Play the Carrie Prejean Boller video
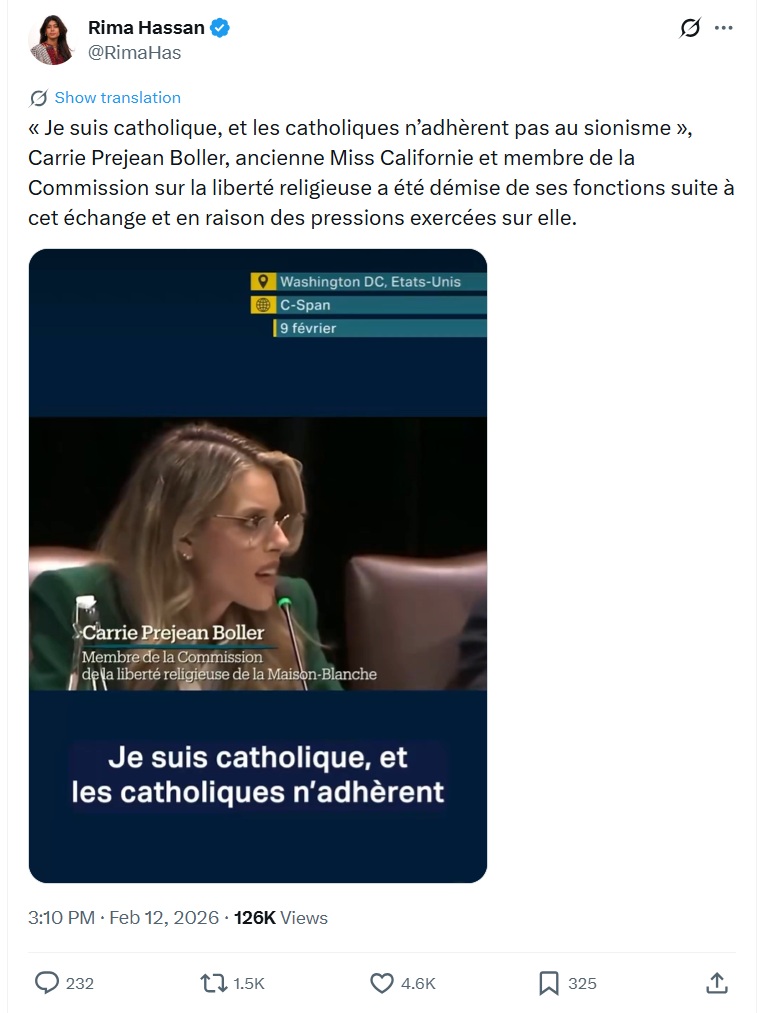The height and width of the screenshot is (1013, 762). [258, 565]
